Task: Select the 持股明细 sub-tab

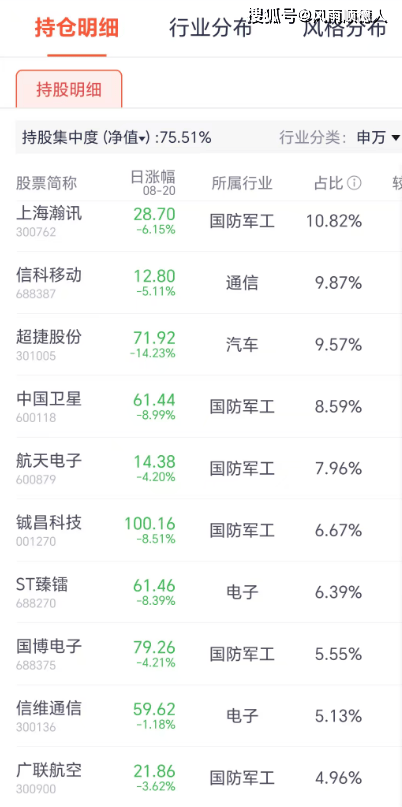Action: [69, 89]
